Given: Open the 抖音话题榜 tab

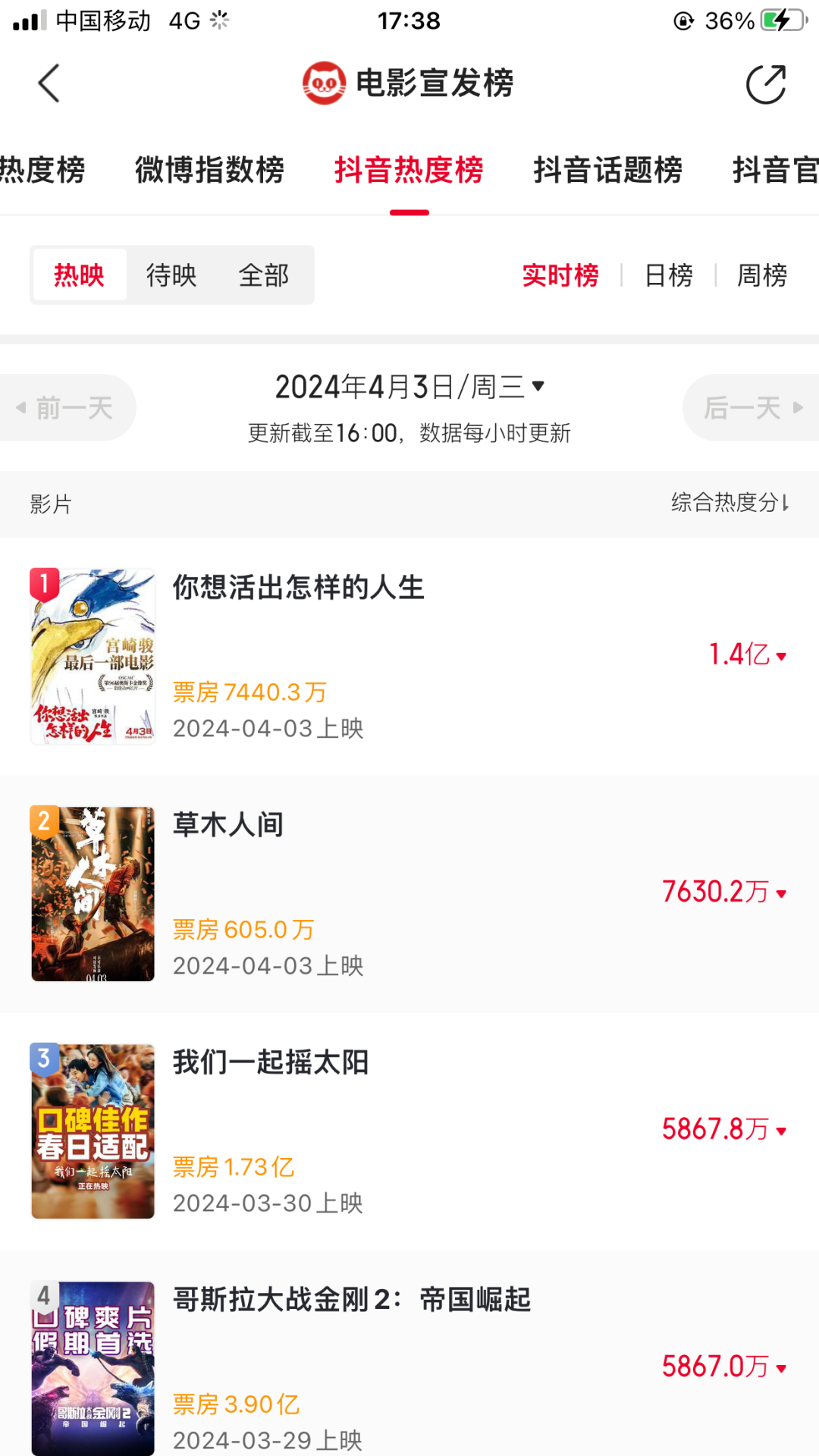Looking at the screenshot, I should click(x=607, y=170).
